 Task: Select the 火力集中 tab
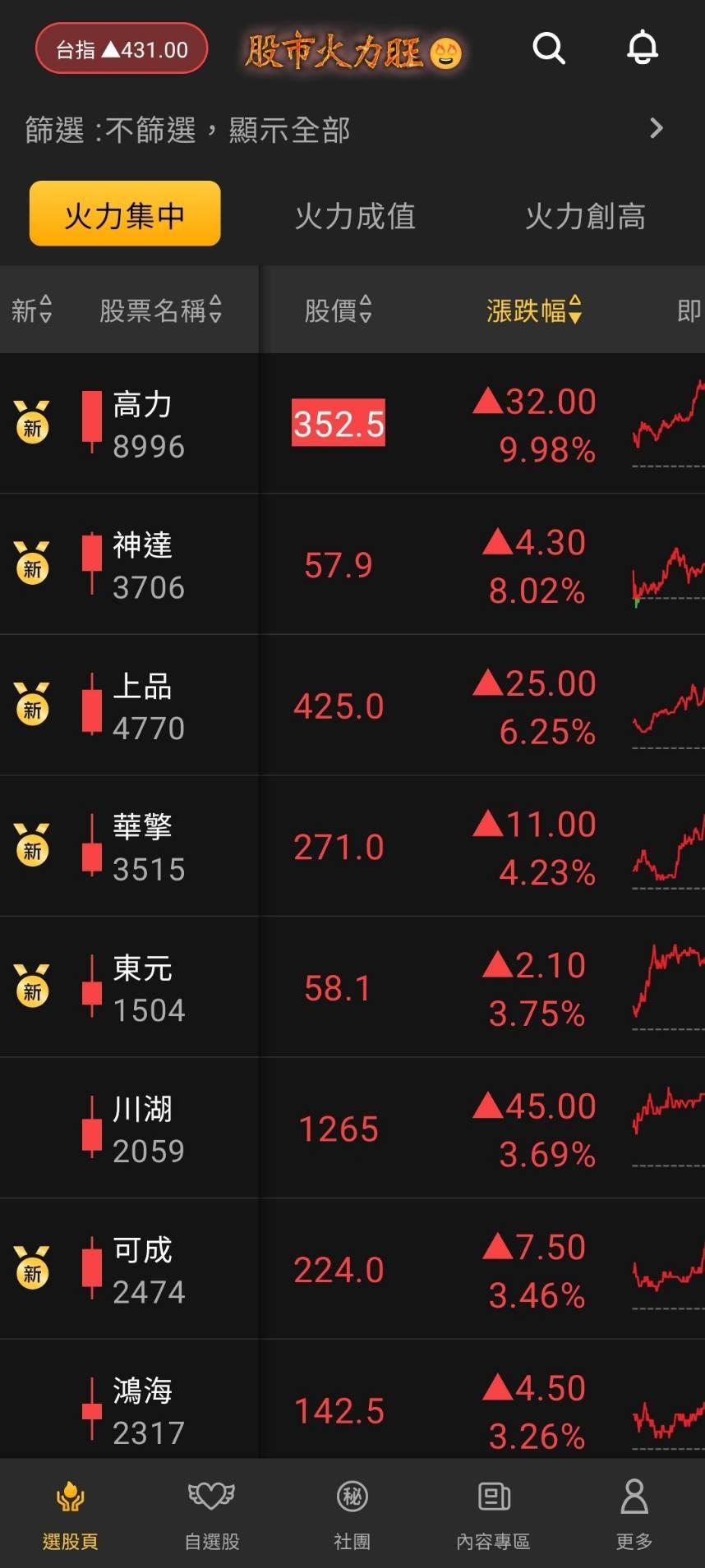tap(125, 214)
